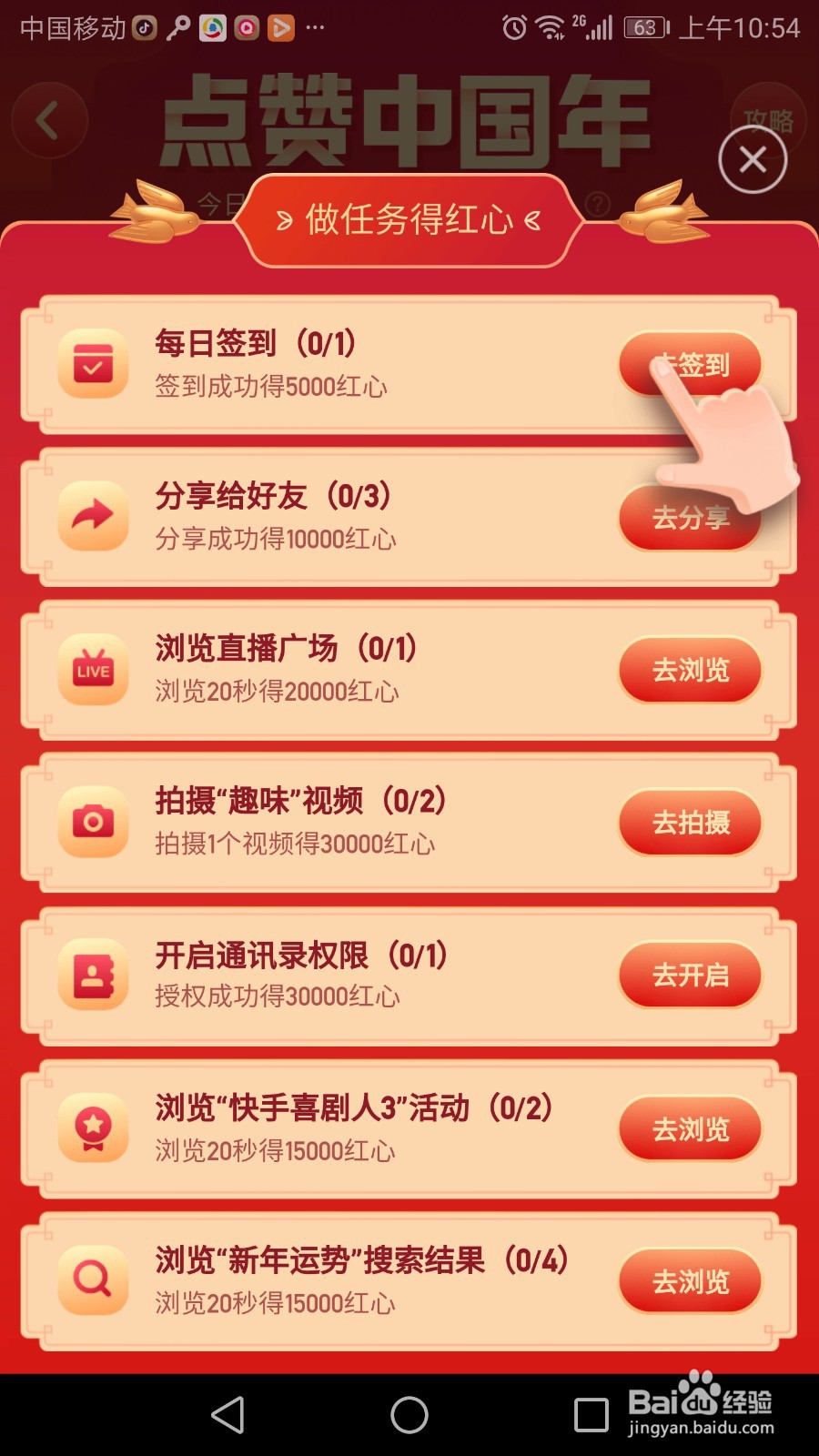Tap 去分享 to share with friends

coord(690,518)
